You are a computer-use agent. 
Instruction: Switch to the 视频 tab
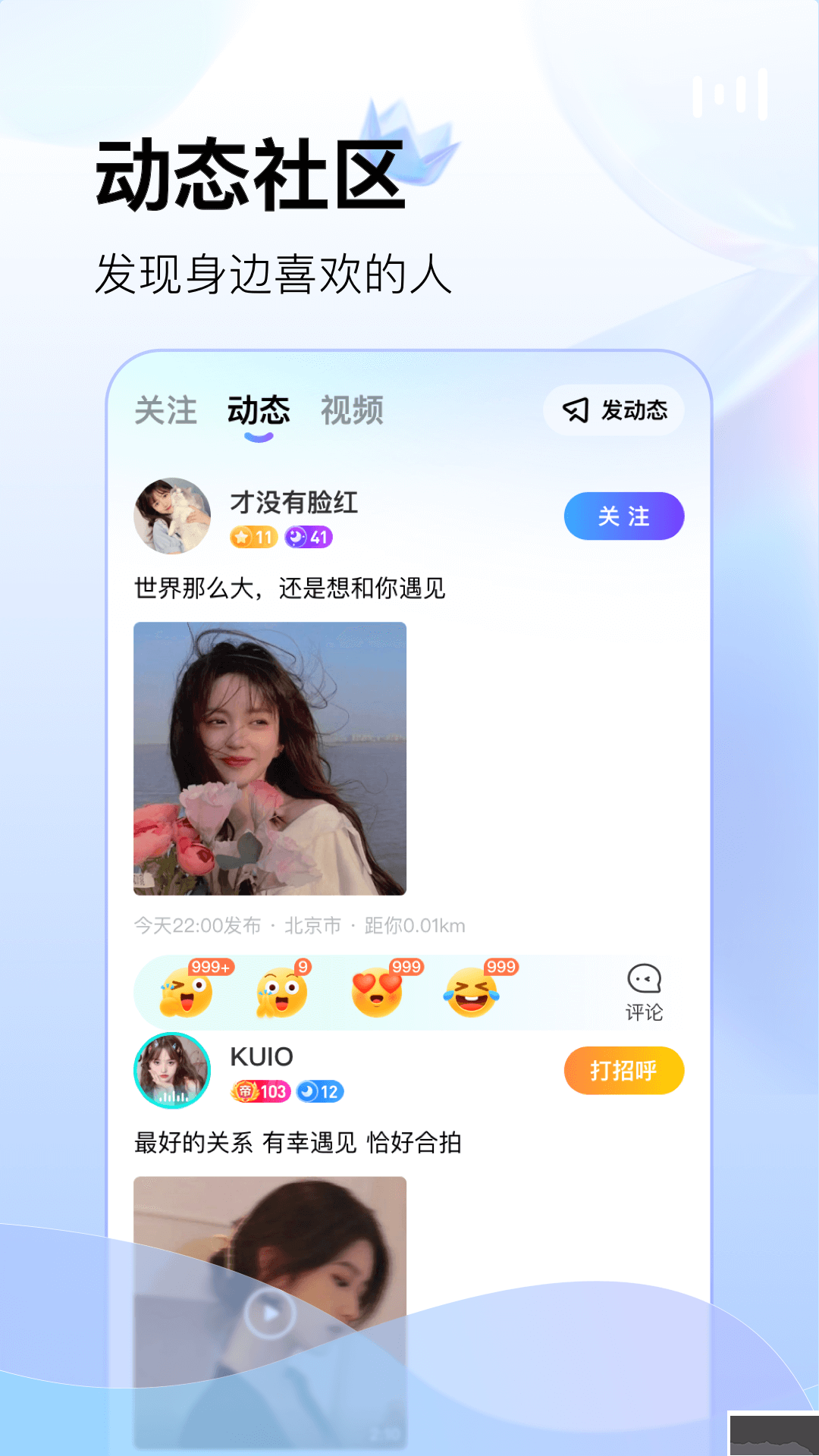(352, 409)
